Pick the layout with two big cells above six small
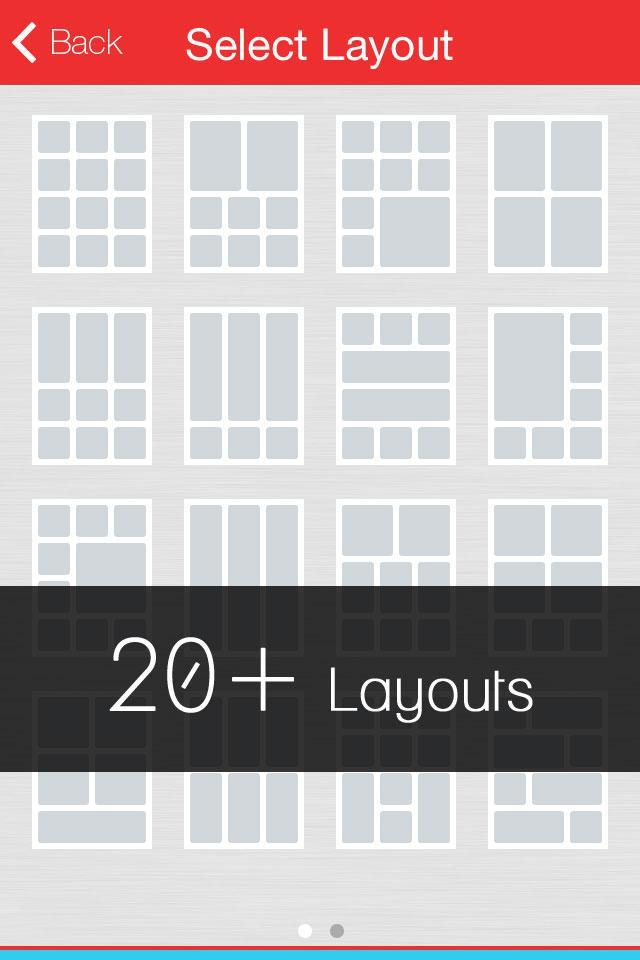Image resolution: width=640 pixels, height=960 pixels. 244,193
